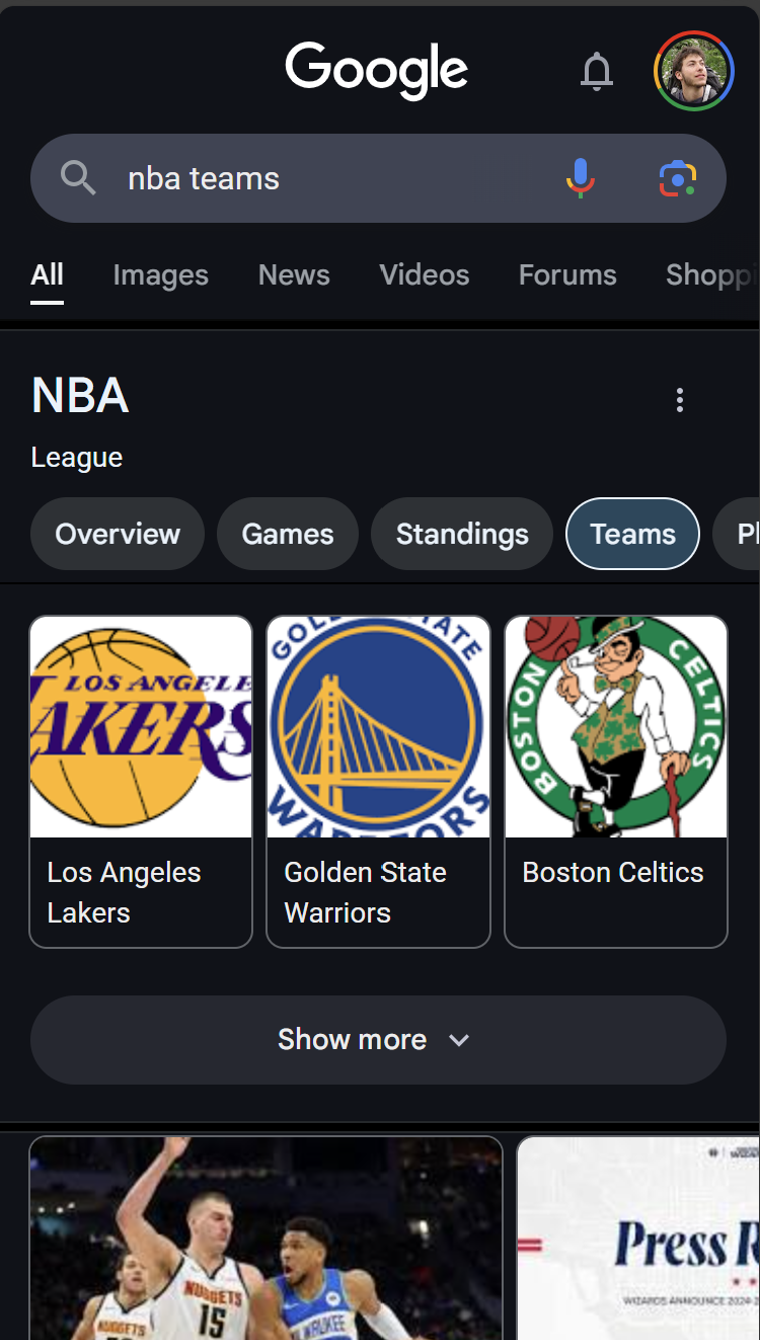Screen dimensions: 760x1340
Task: Open the Press Release card
Action: click(638, 1238)
